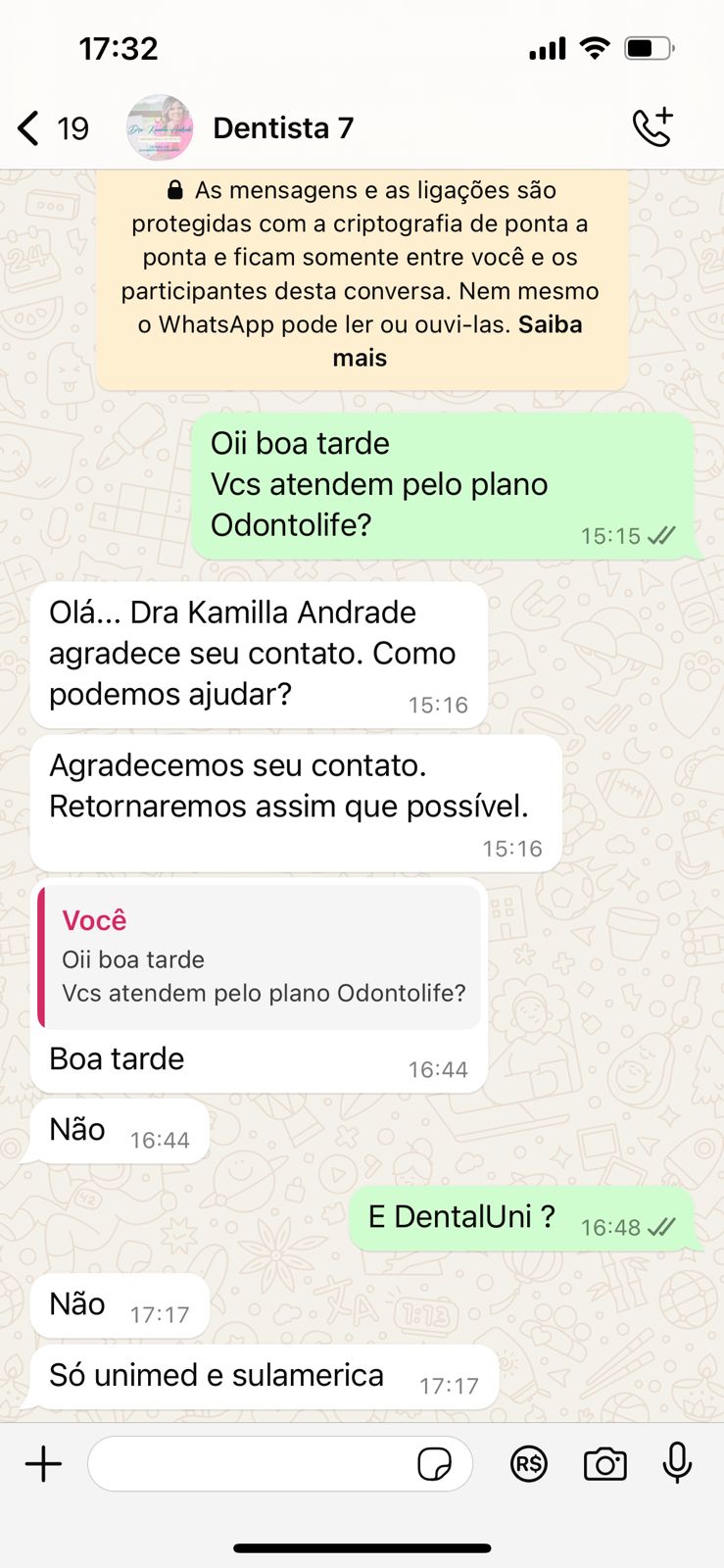724x1568 pixels.
Task: Open the camera to take a photo
Action: coord(604,1464)
